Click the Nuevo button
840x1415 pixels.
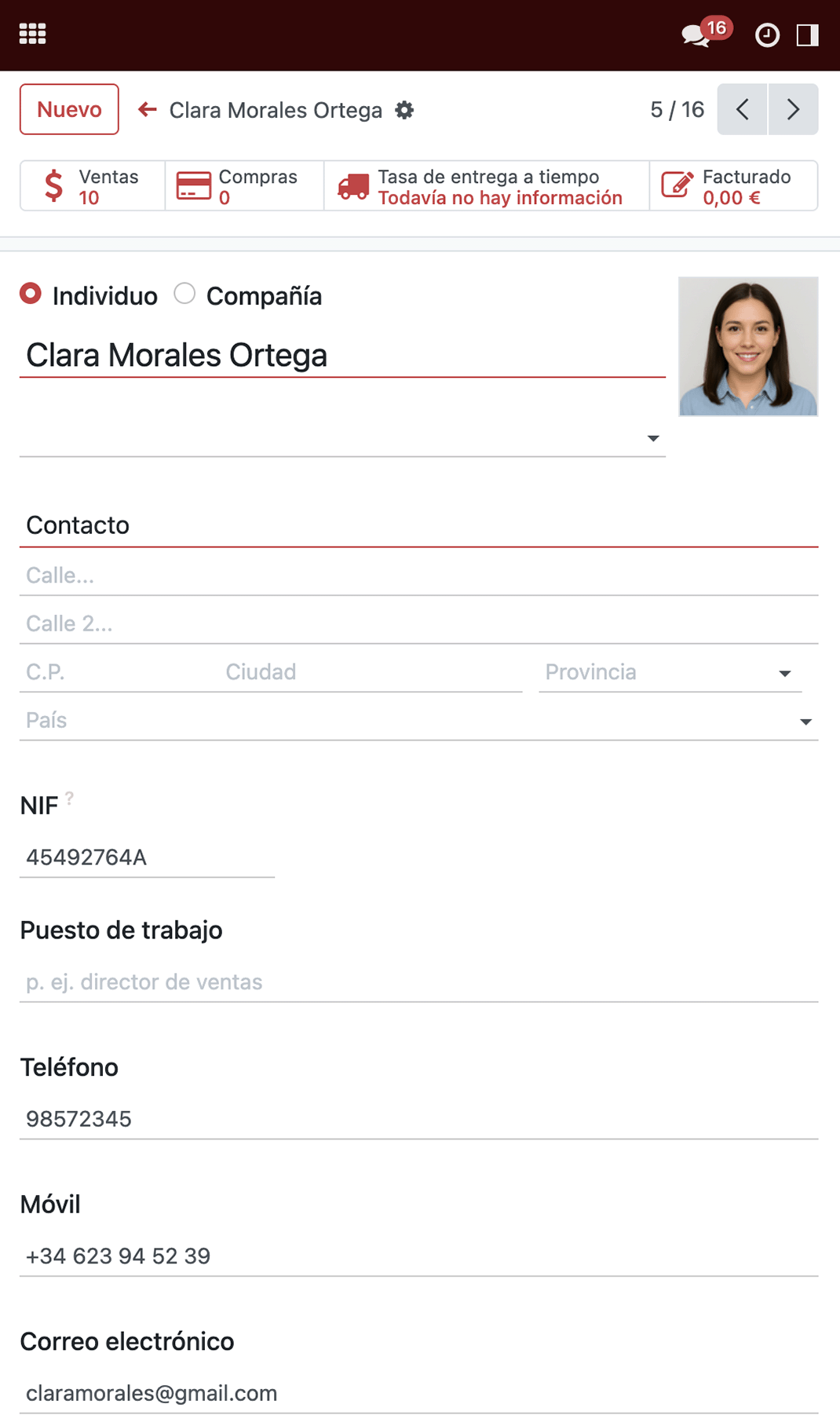coord(69,109)
